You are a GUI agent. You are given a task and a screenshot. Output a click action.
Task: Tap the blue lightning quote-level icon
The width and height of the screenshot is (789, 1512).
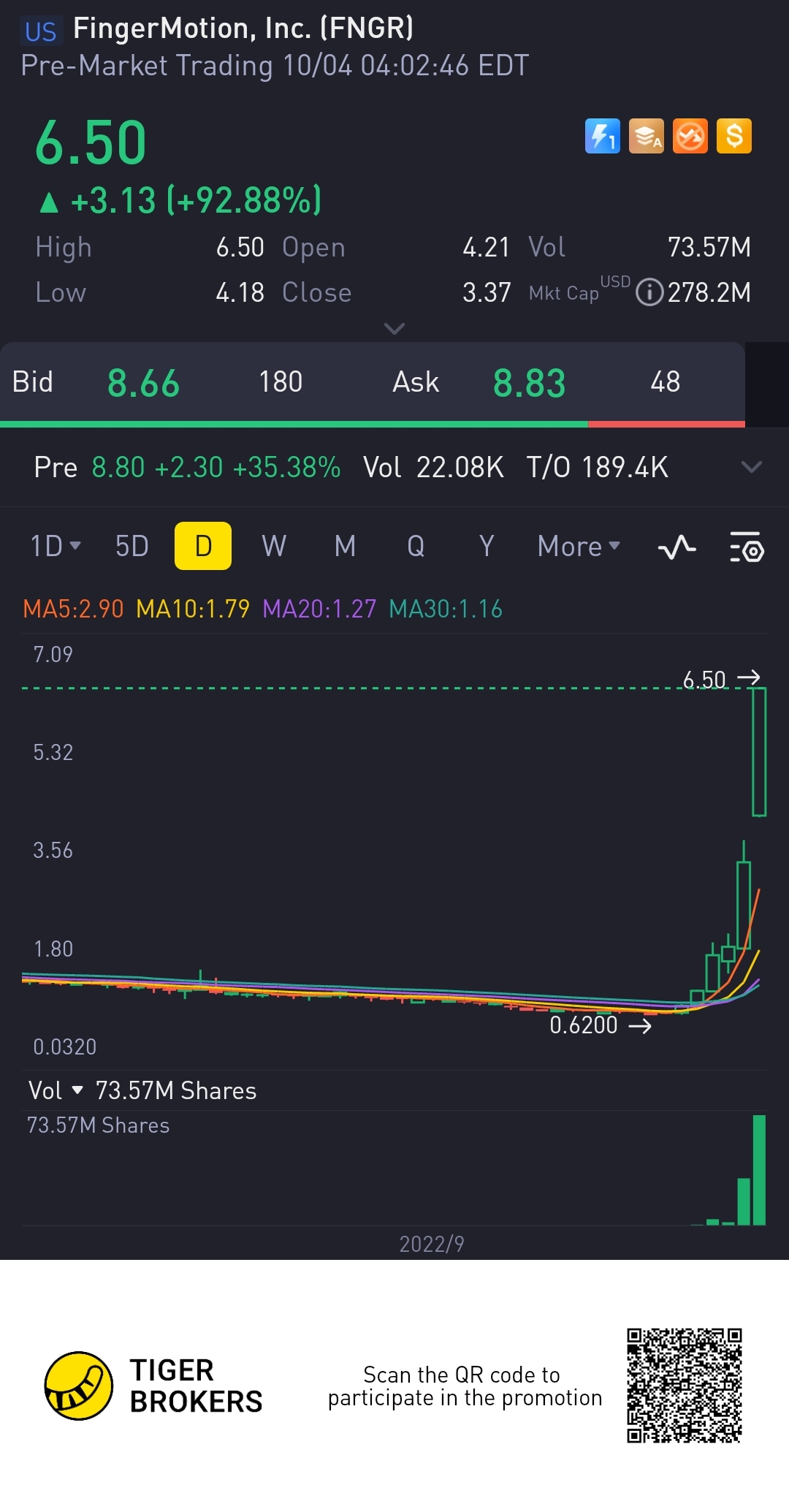click(x=602, y=136)
